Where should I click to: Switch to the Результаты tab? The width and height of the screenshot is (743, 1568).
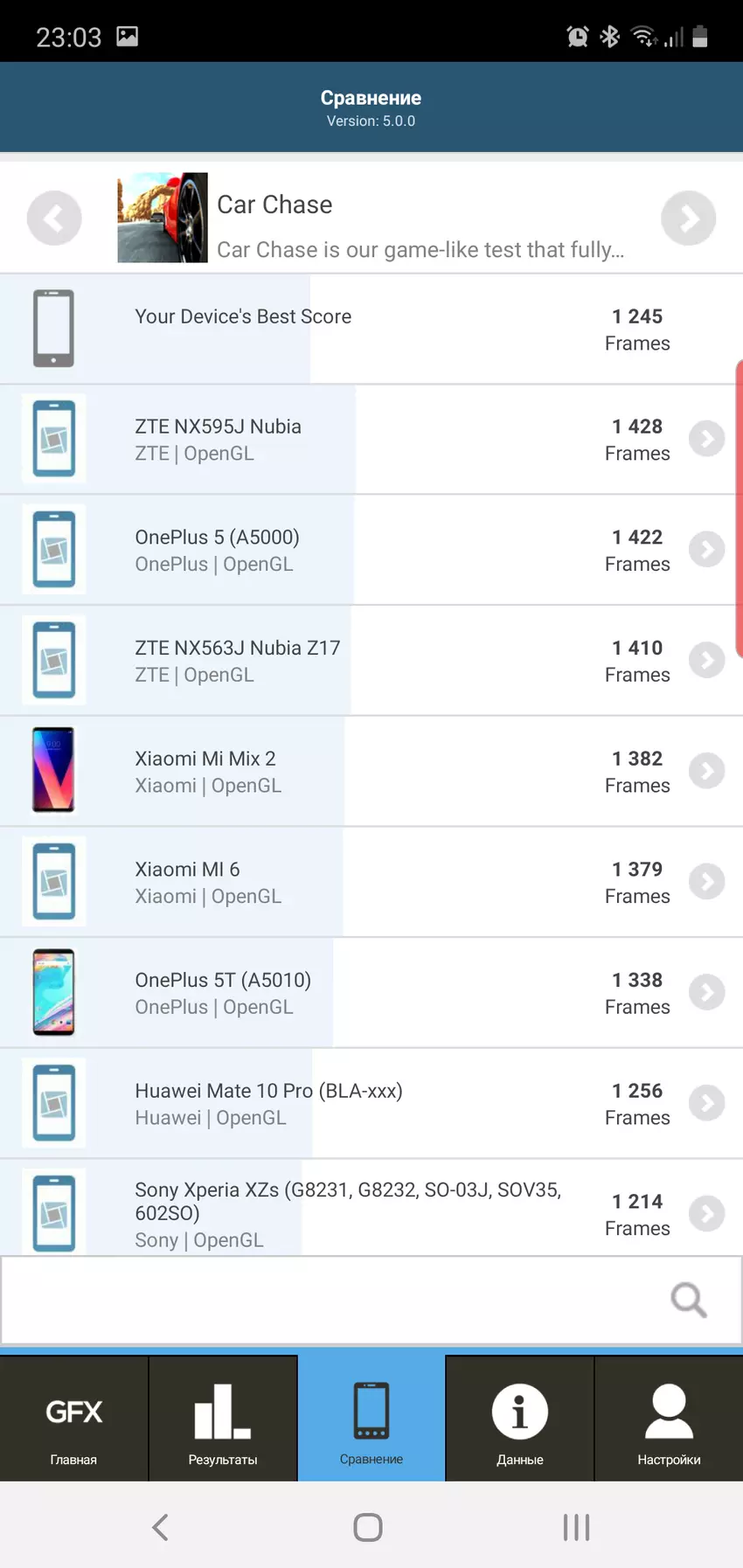click(x=223, y=1420)
